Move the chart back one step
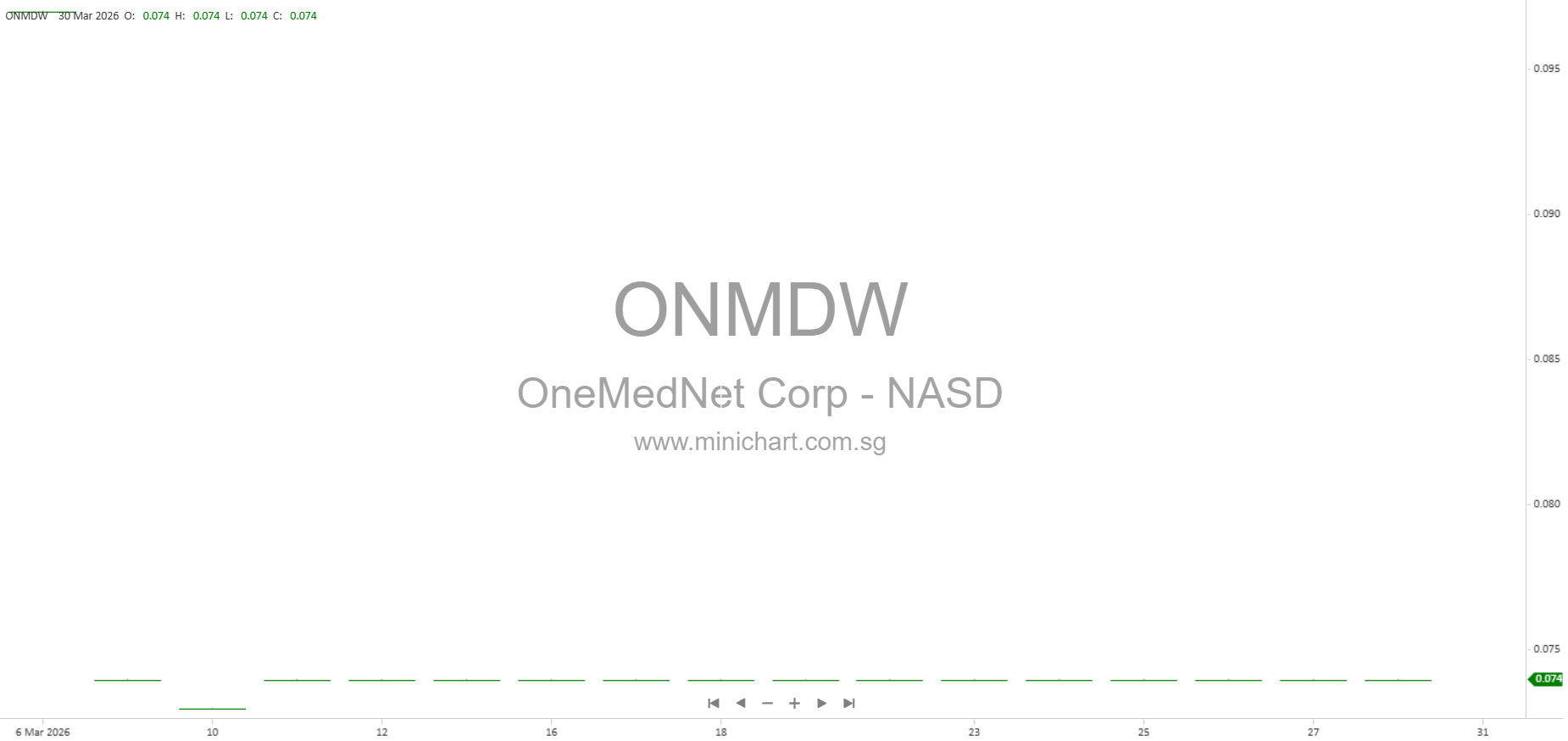This screenshot has height=741, width=1568. (x=741, y=703)
